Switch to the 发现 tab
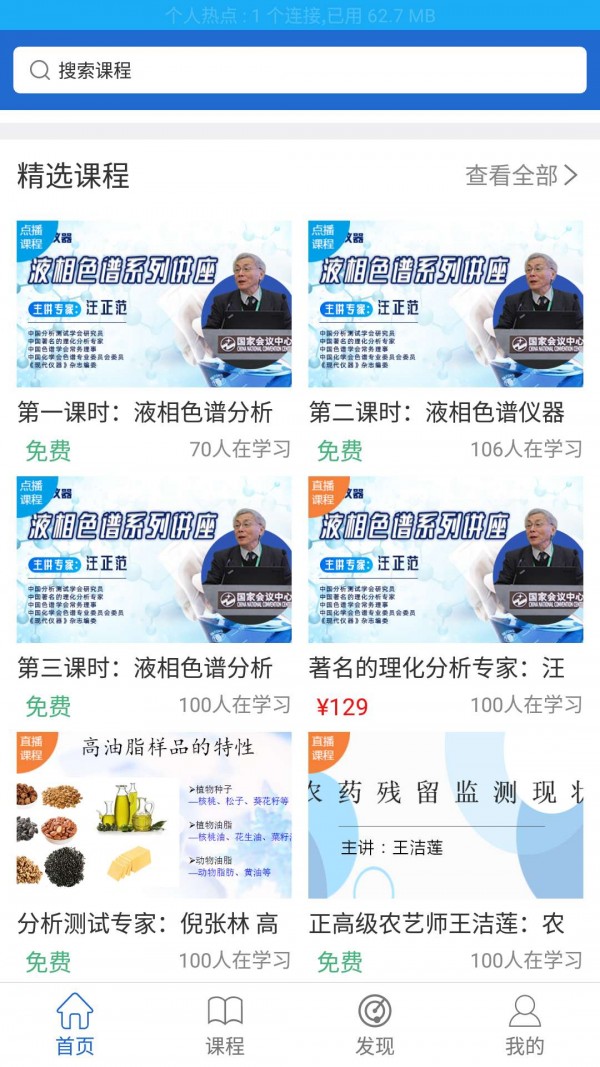 click(375, 1025)
